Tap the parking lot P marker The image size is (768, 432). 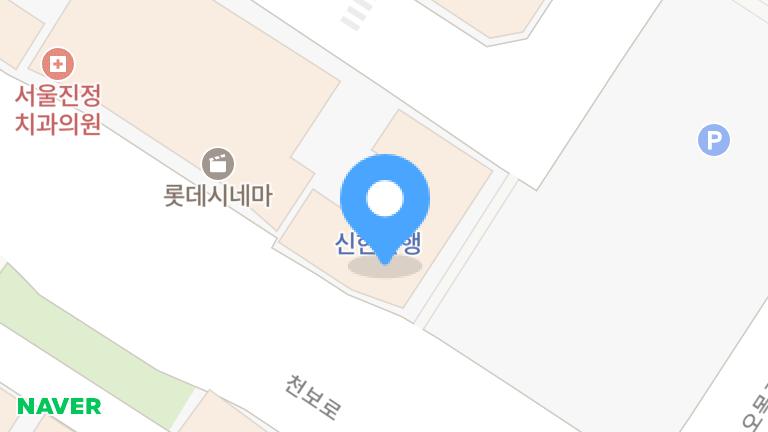coord(713,141)
